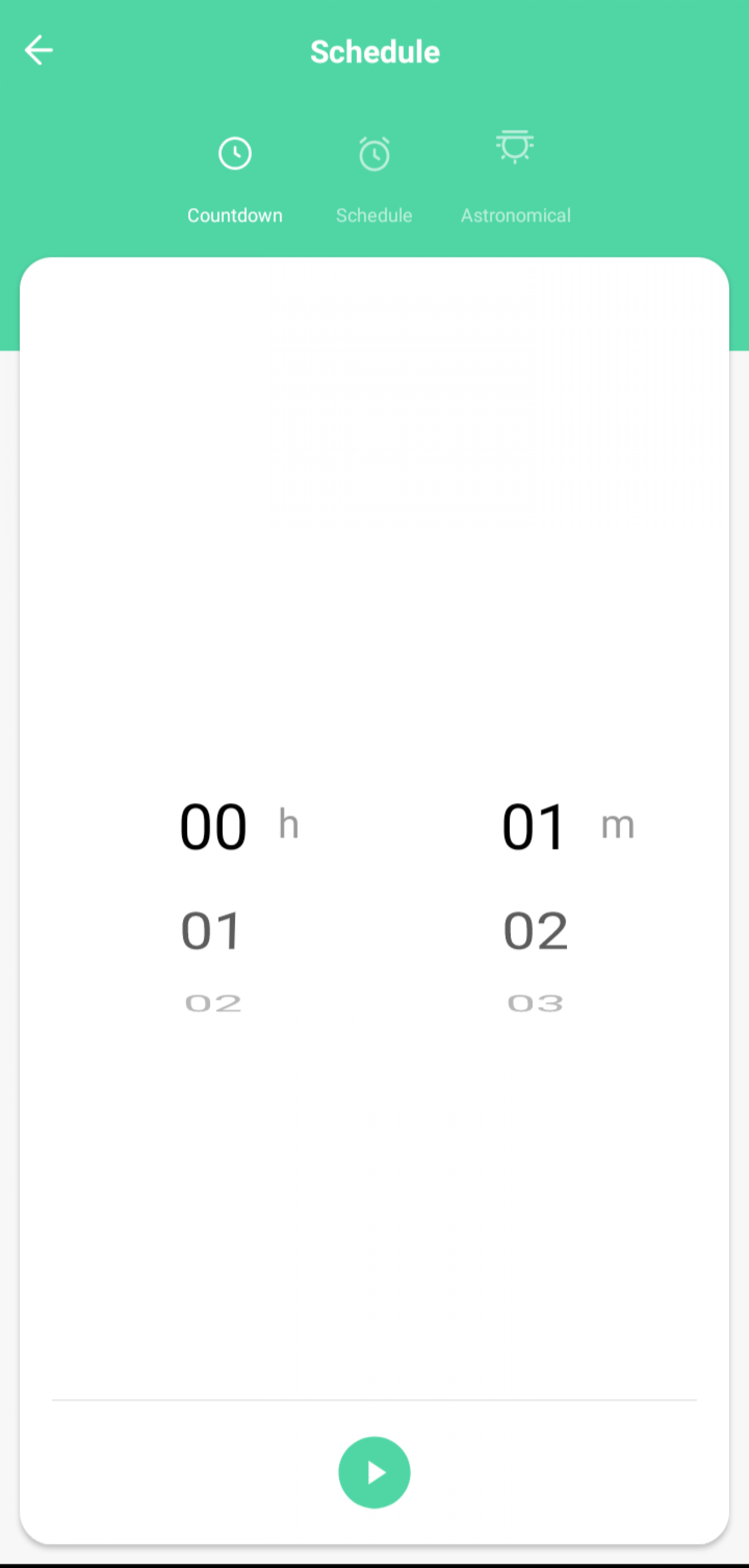Pick 01 in the hours wheel

(212, 930)
